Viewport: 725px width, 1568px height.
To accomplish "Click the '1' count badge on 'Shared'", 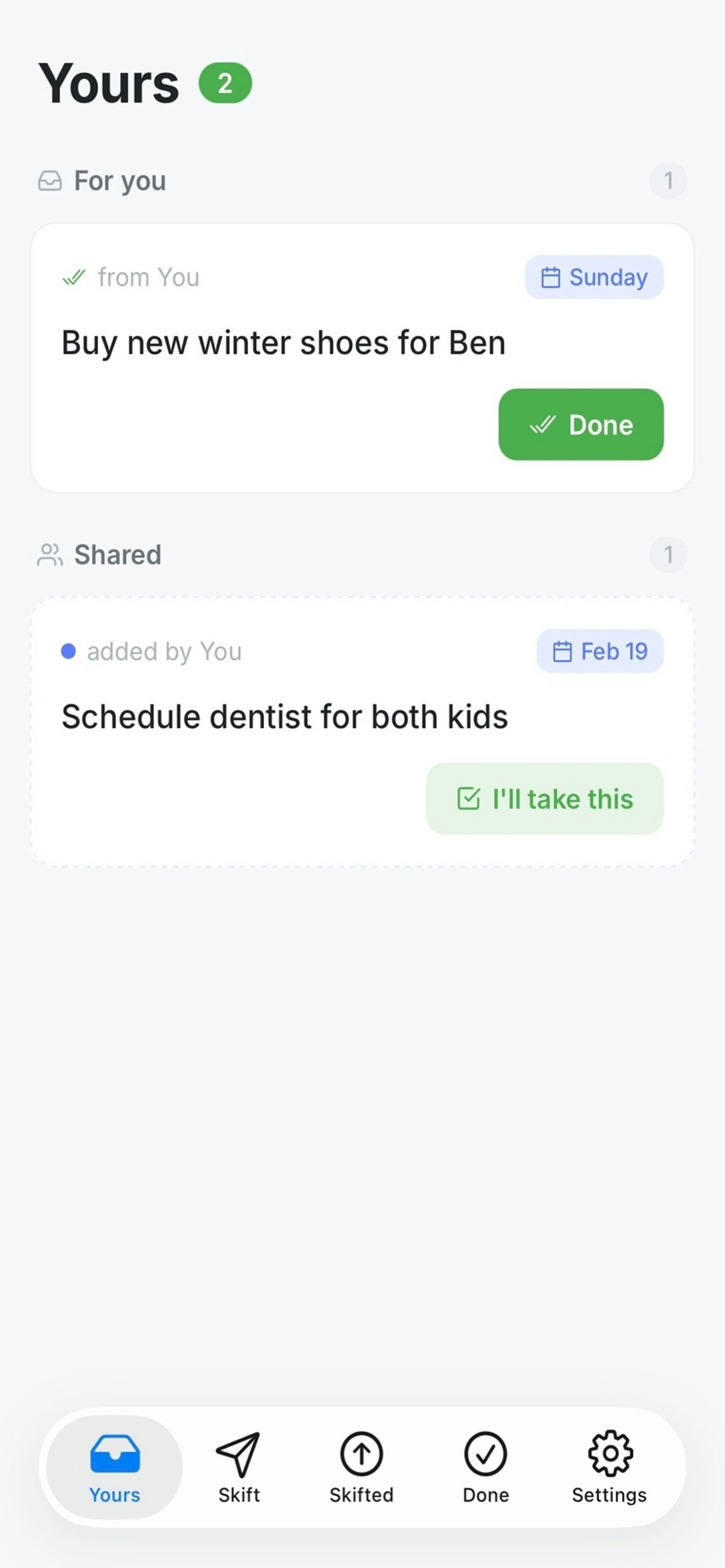I will (x=669, y=554).
